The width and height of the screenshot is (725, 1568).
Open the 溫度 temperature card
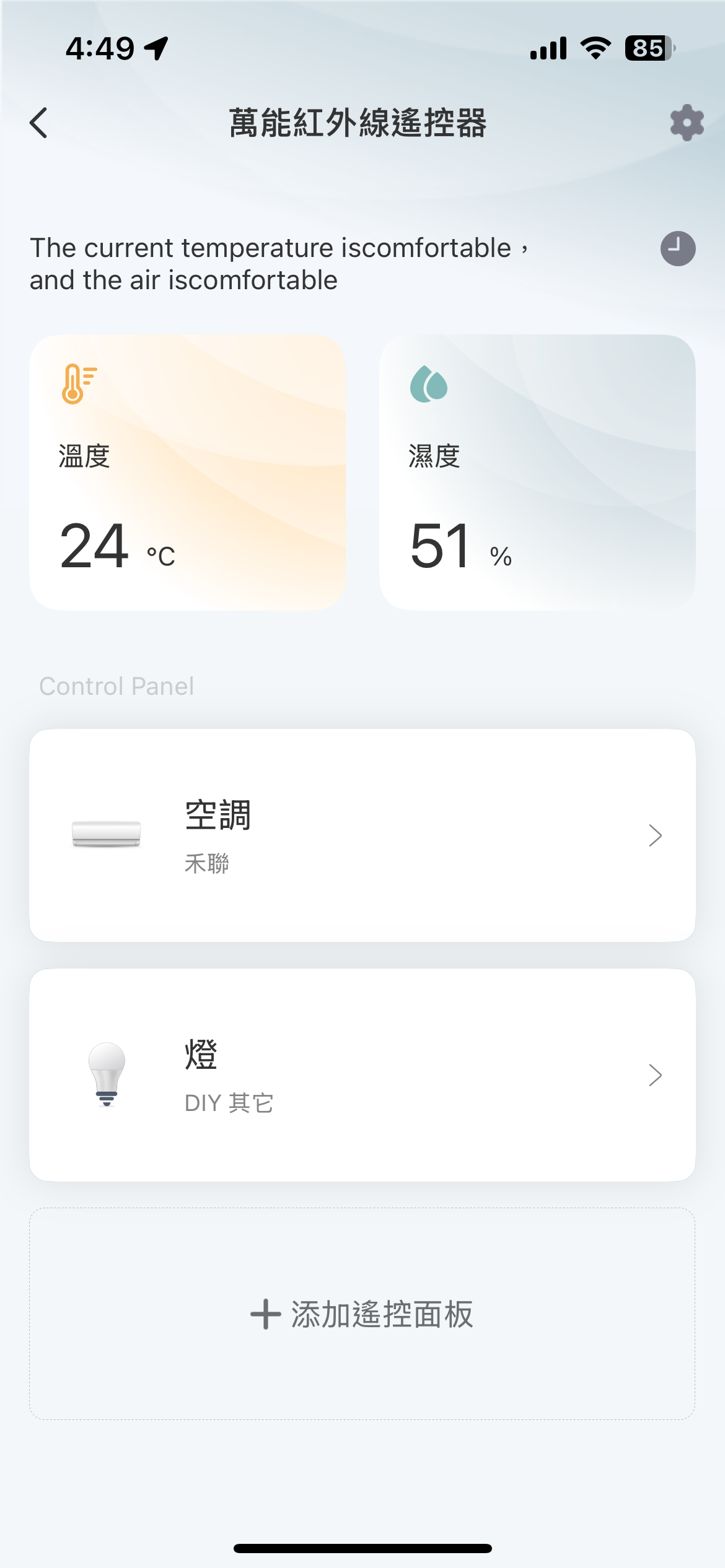click(187, 472)
